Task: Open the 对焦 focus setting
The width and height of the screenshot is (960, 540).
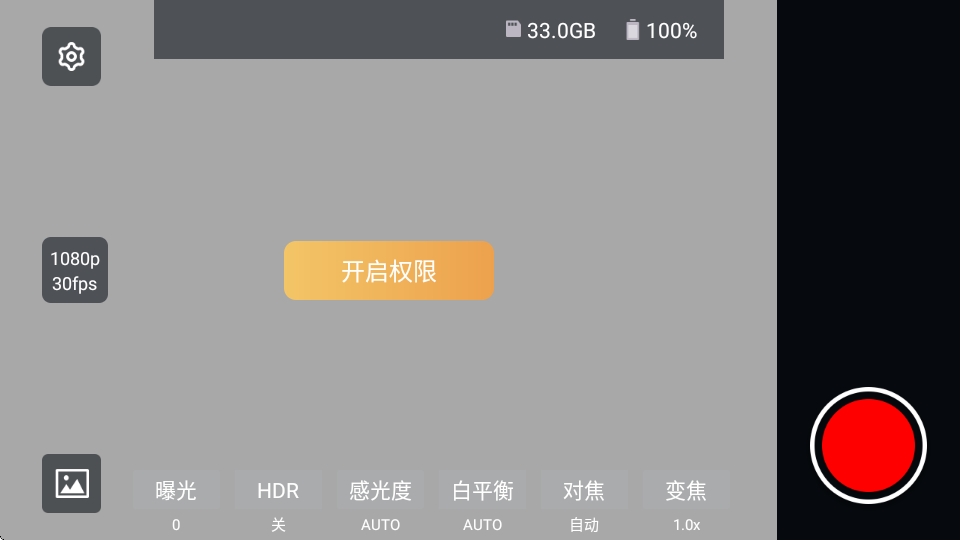Action: coord(584,491)
